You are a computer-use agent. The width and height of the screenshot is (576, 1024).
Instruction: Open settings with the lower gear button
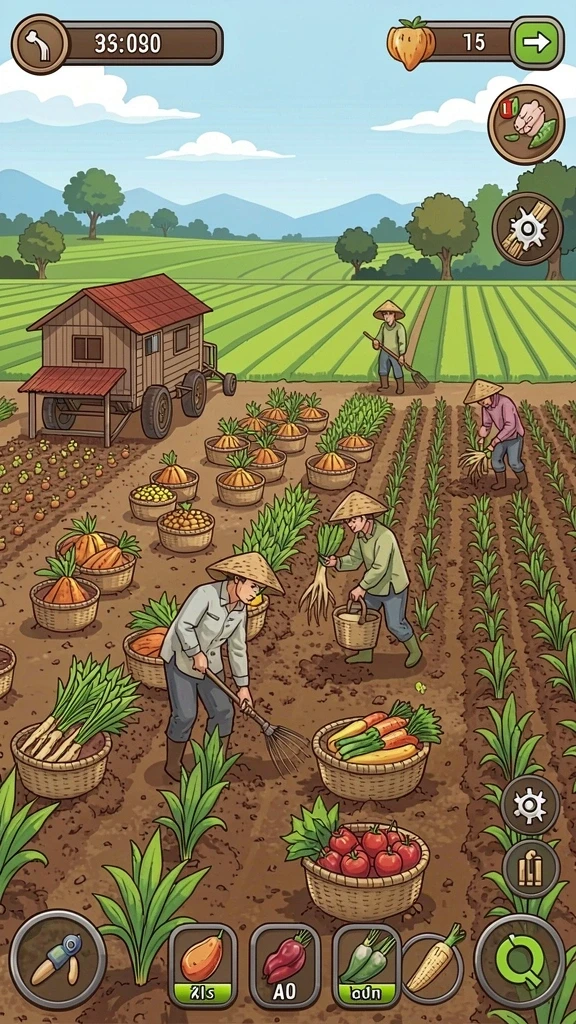[530, 805]
